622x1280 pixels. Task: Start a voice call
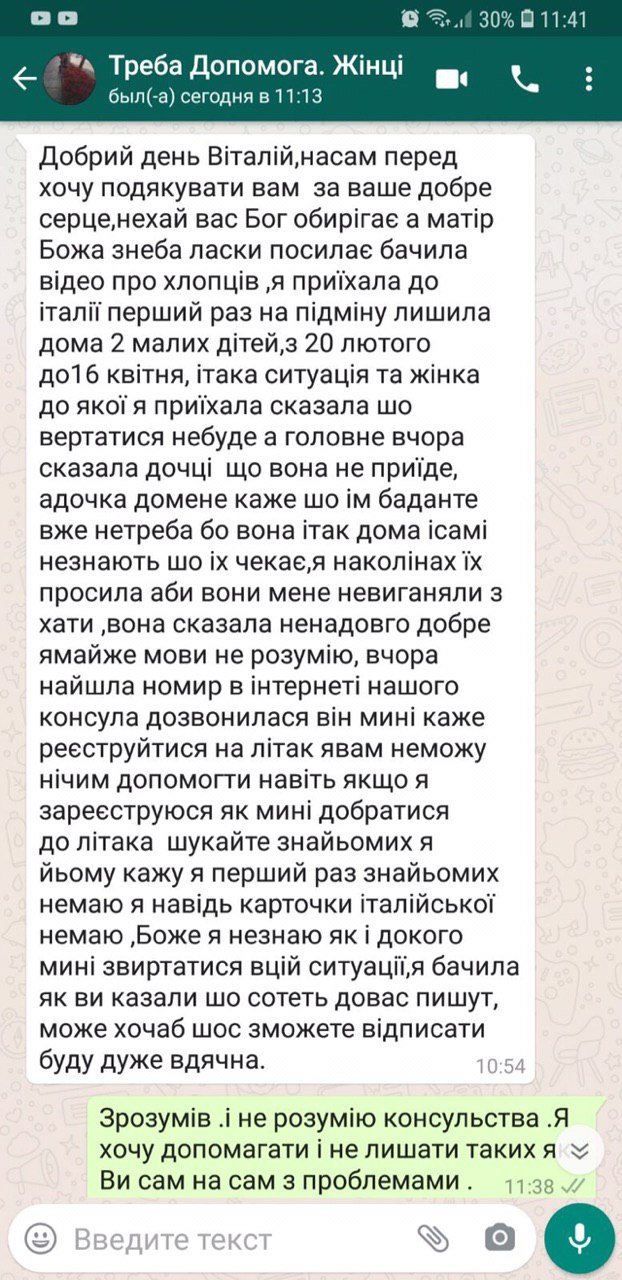pyautogui.click(x=525, y=80)
